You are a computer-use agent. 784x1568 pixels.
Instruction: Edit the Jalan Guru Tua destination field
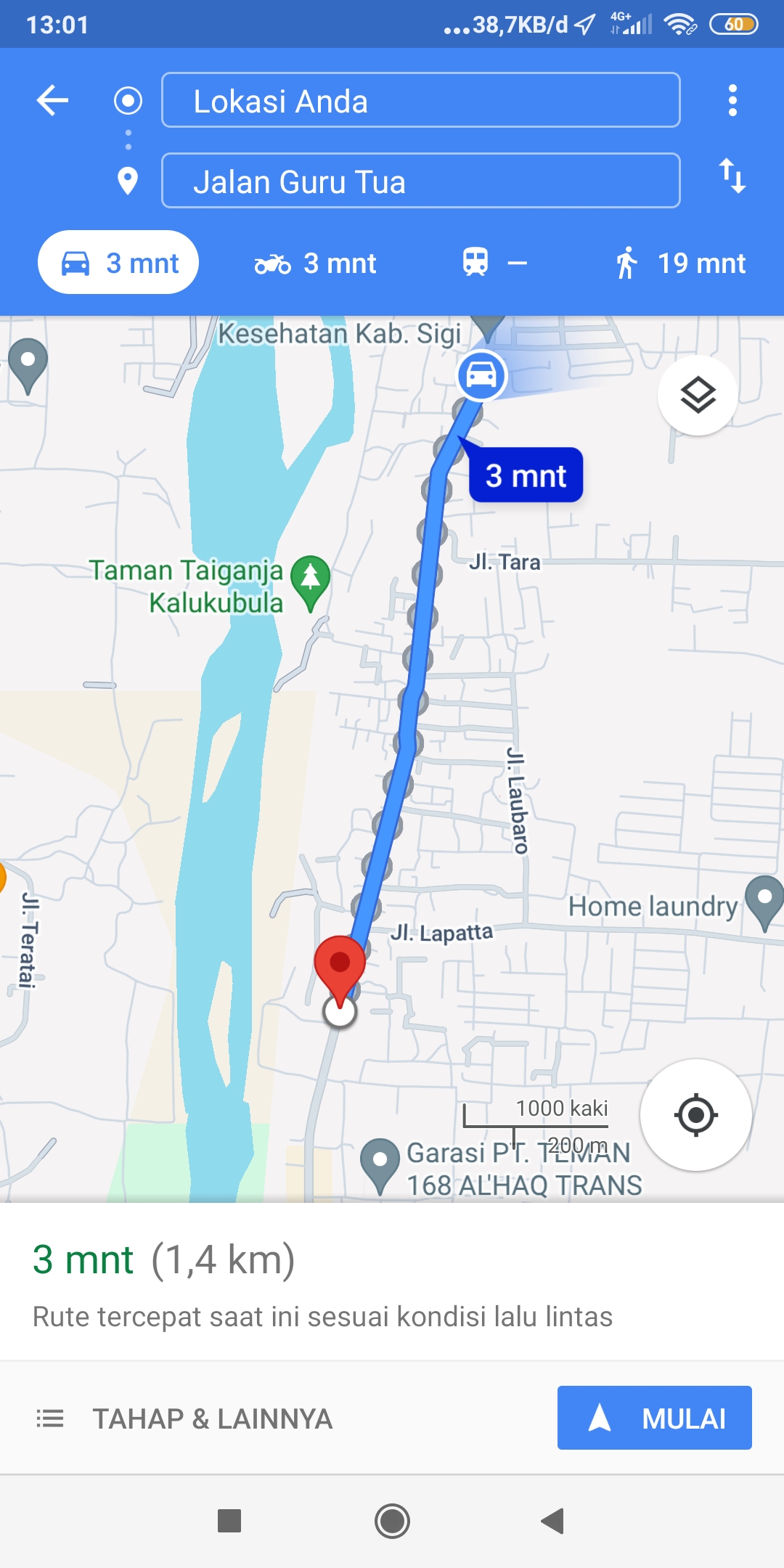(420, 181)
